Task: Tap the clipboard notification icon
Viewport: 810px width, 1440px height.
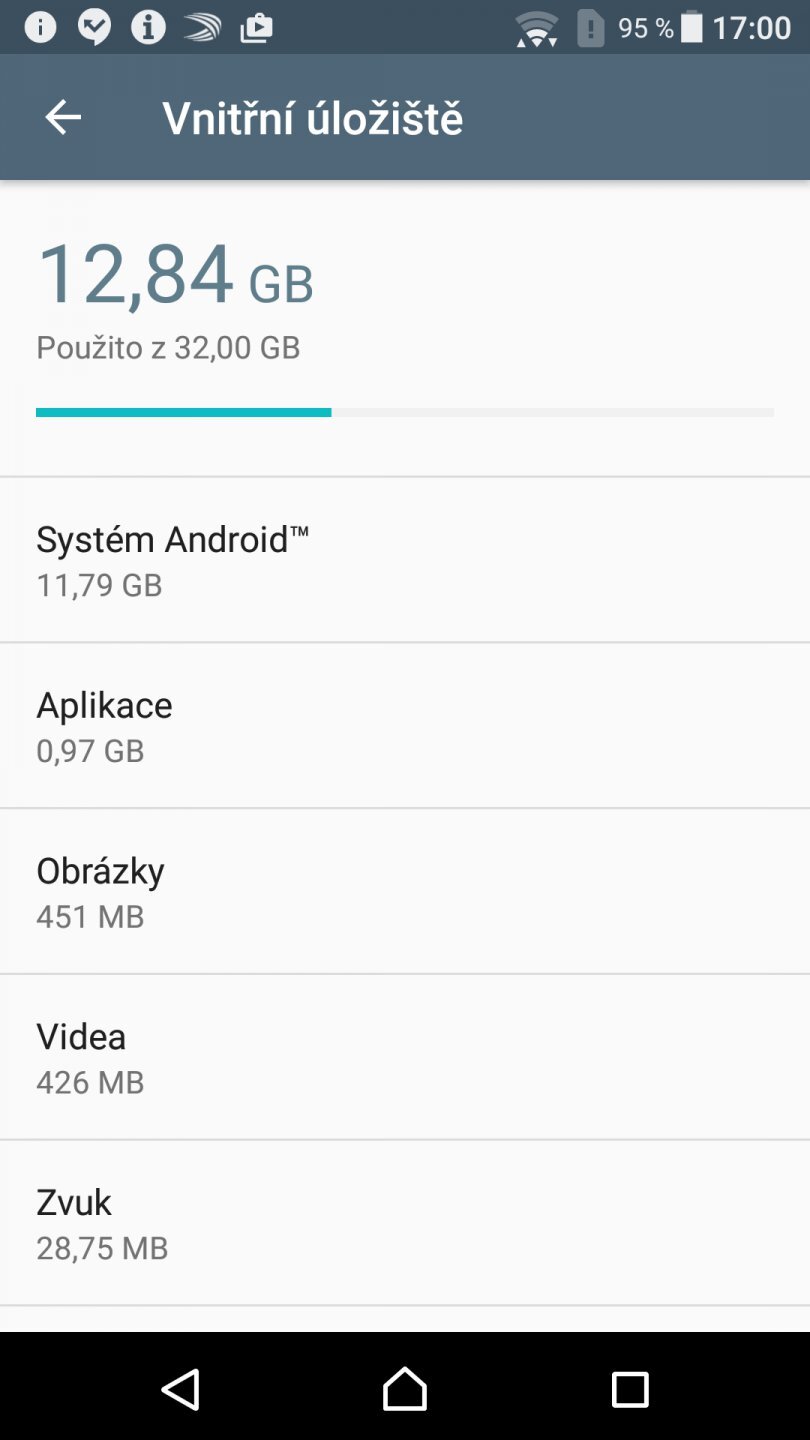Action: click(x=256, y=27)
